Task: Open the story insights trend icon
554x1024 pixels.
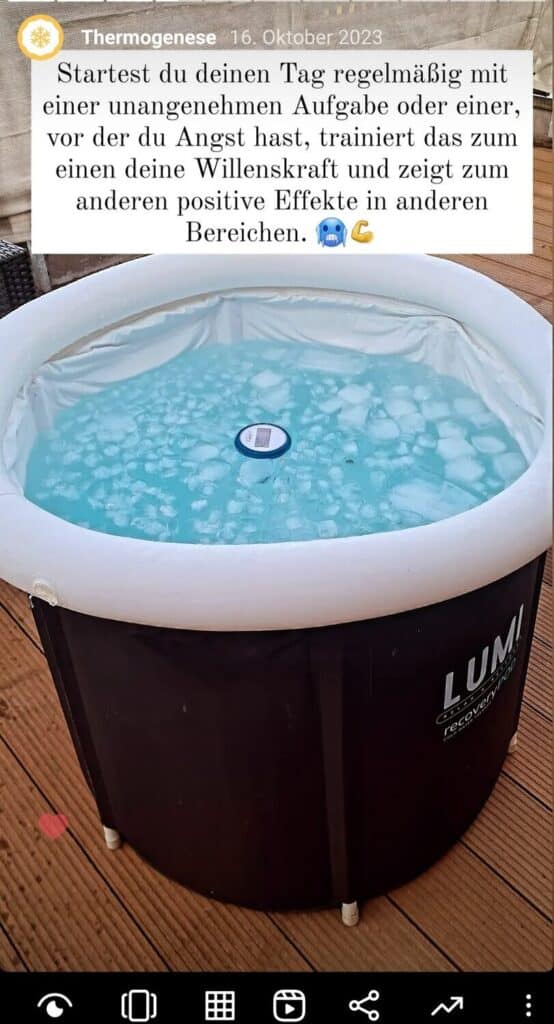Action: coord(447,1005)
